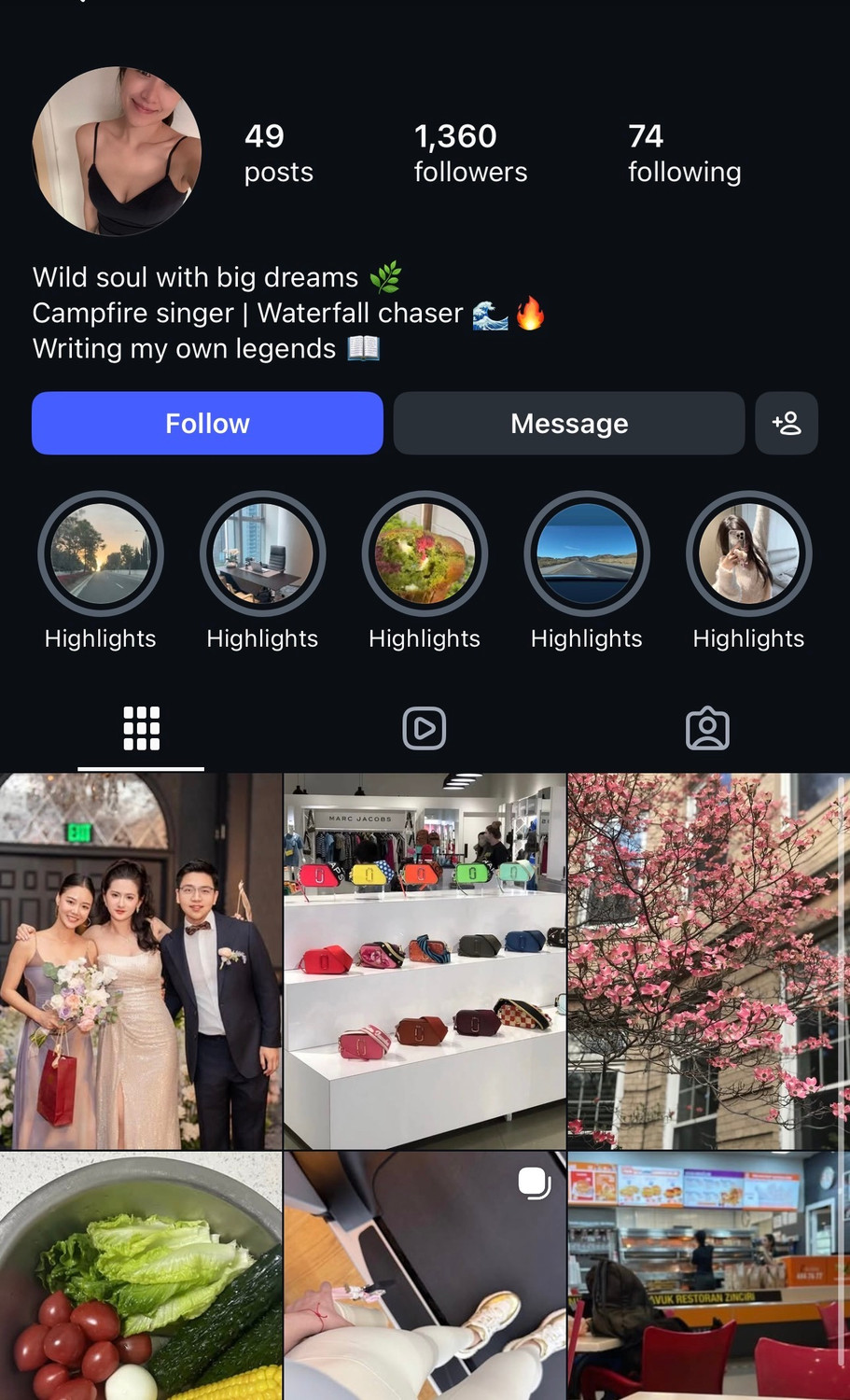Switch to the posts grid tab

point(141,728)
